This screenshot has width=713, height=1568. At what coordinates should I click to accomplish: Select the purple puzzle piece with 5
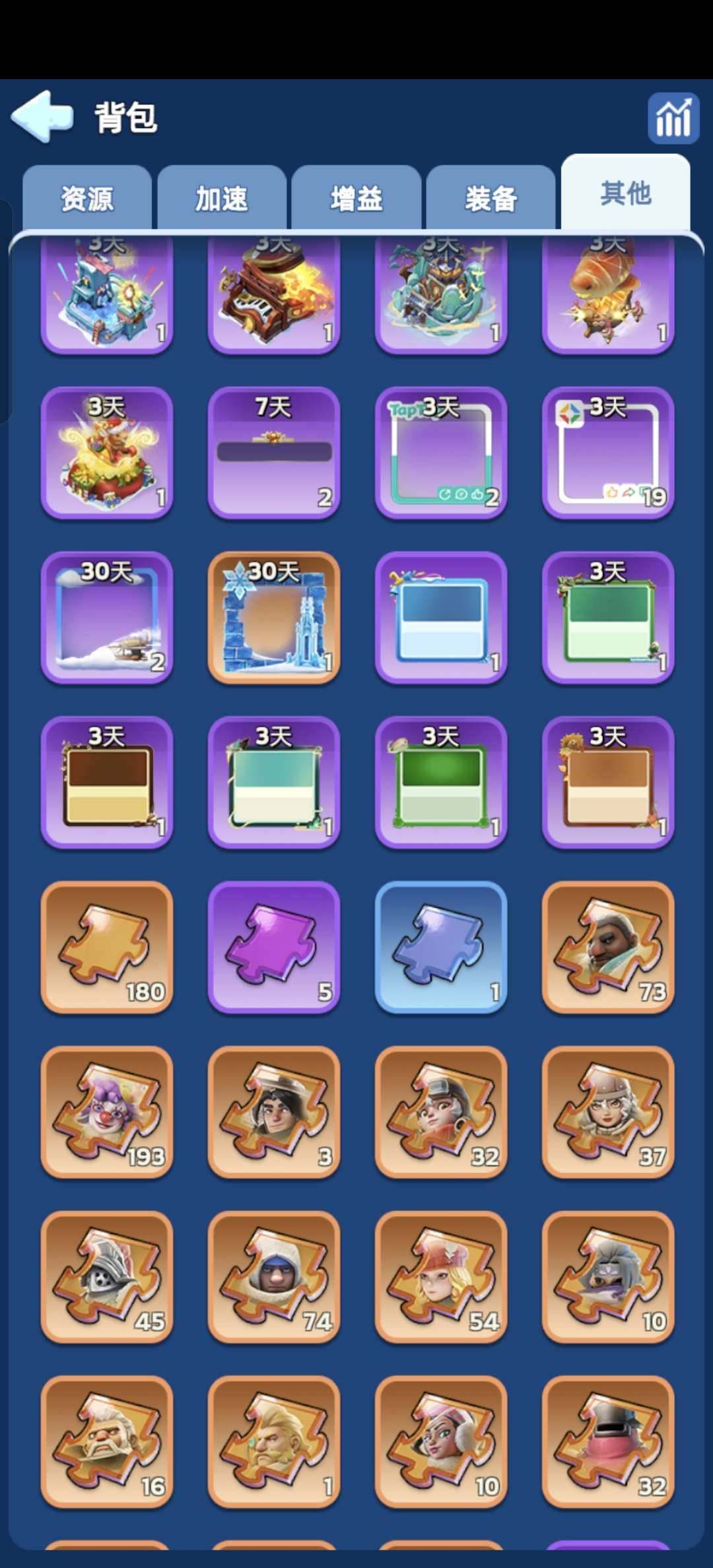click(x=274, y=947)
